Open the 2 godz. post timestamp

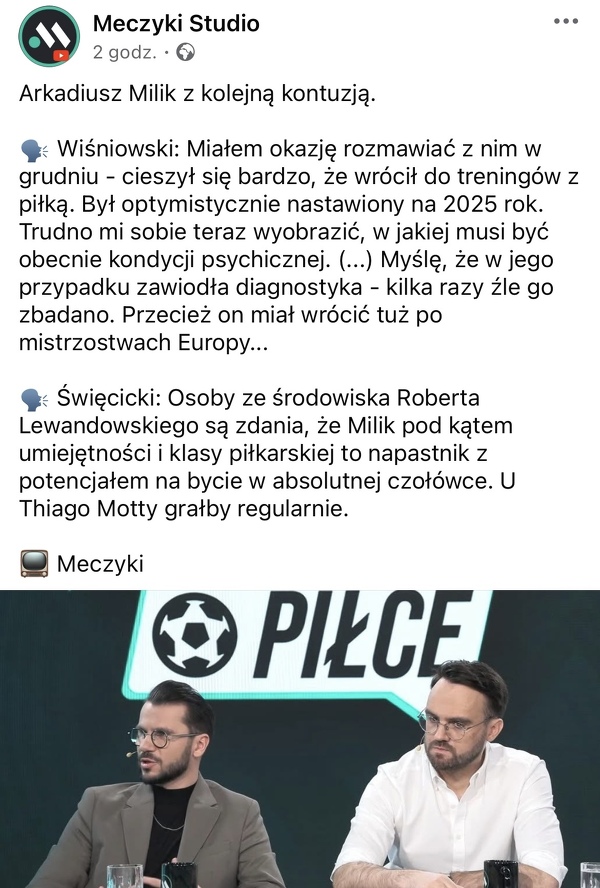124,52
